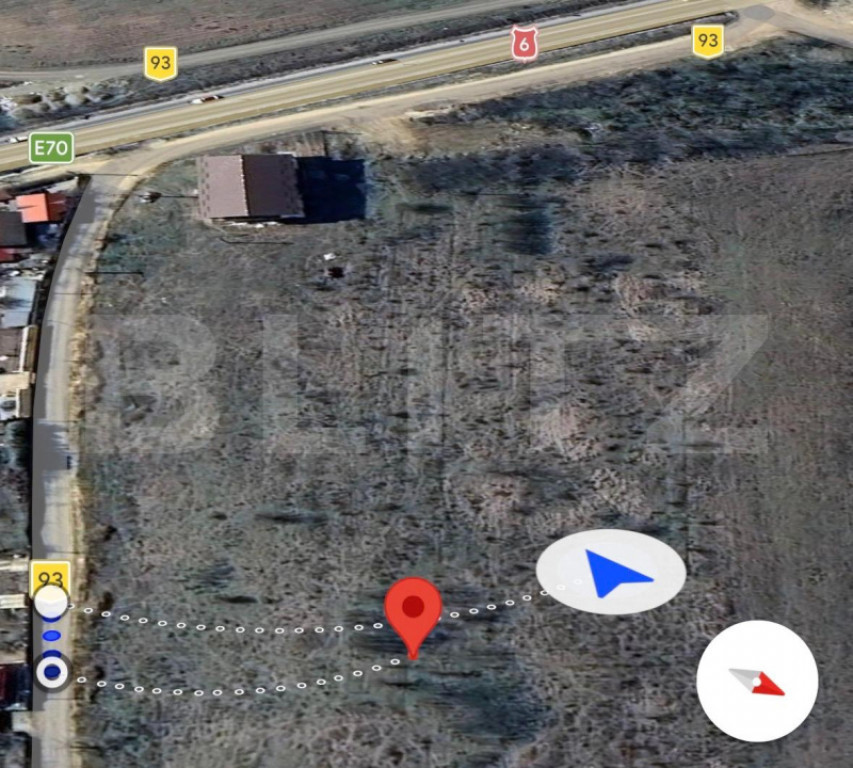Tap the compass to reset map orientation
The height and width of the screenshot is (768, 853).
coord(757,681)
